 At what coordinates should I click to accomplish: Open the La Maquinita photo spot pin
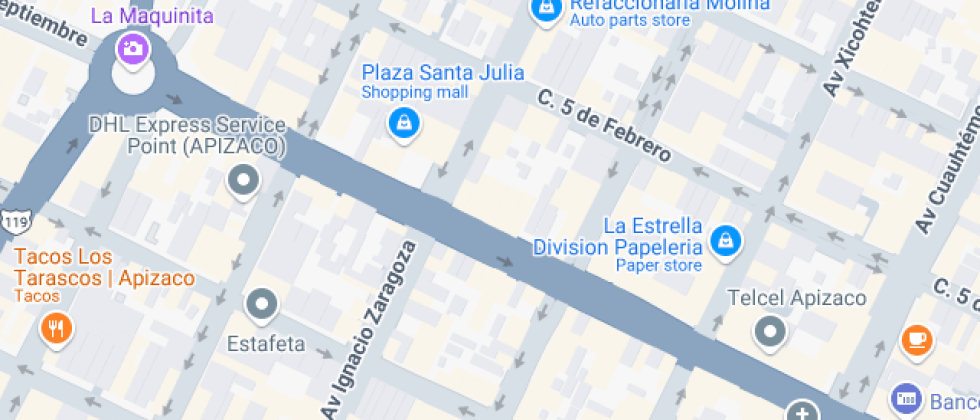(x=131, y=48)
